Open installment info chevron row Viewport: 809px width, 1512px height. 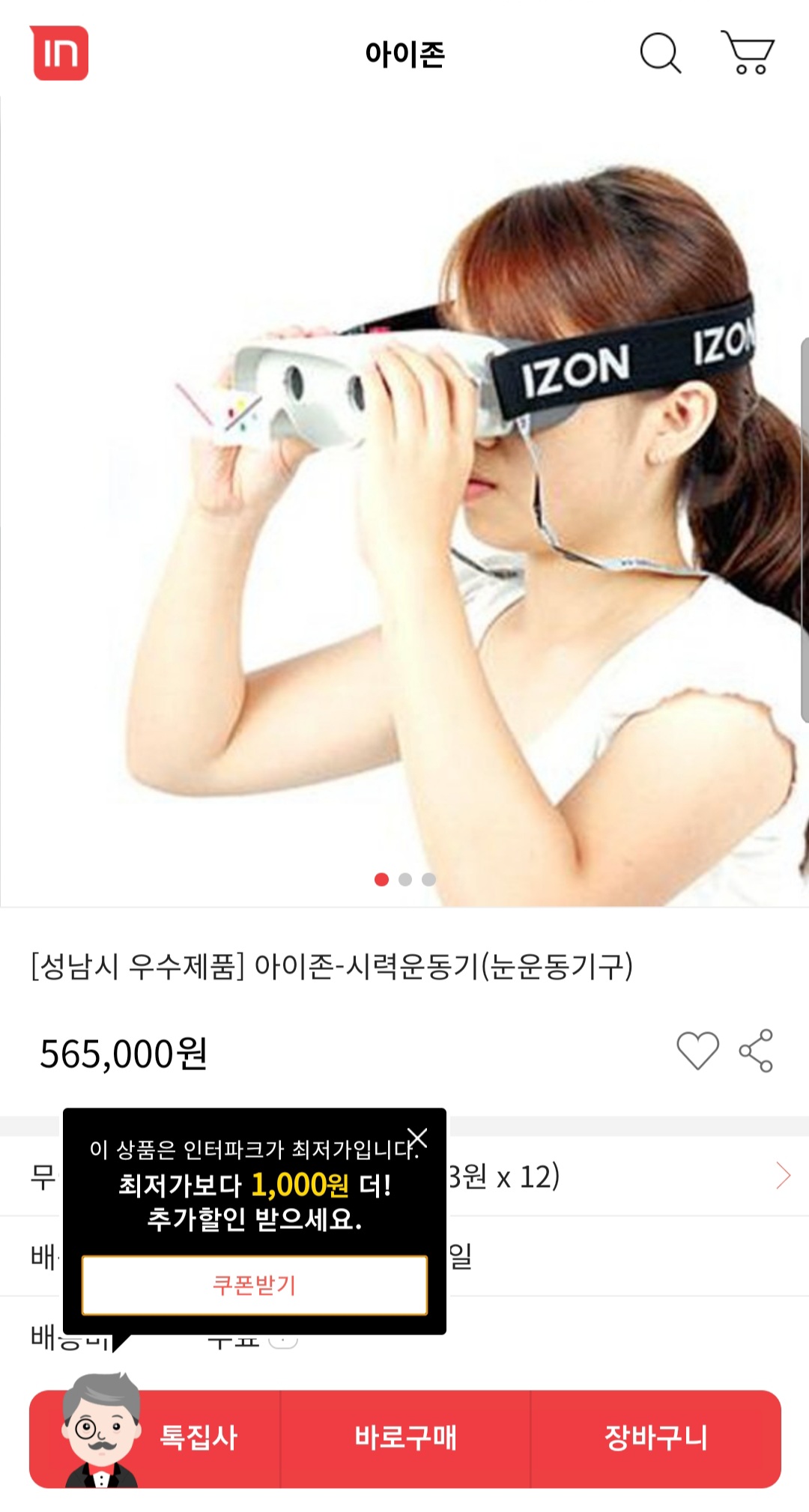pos(783,1176)
